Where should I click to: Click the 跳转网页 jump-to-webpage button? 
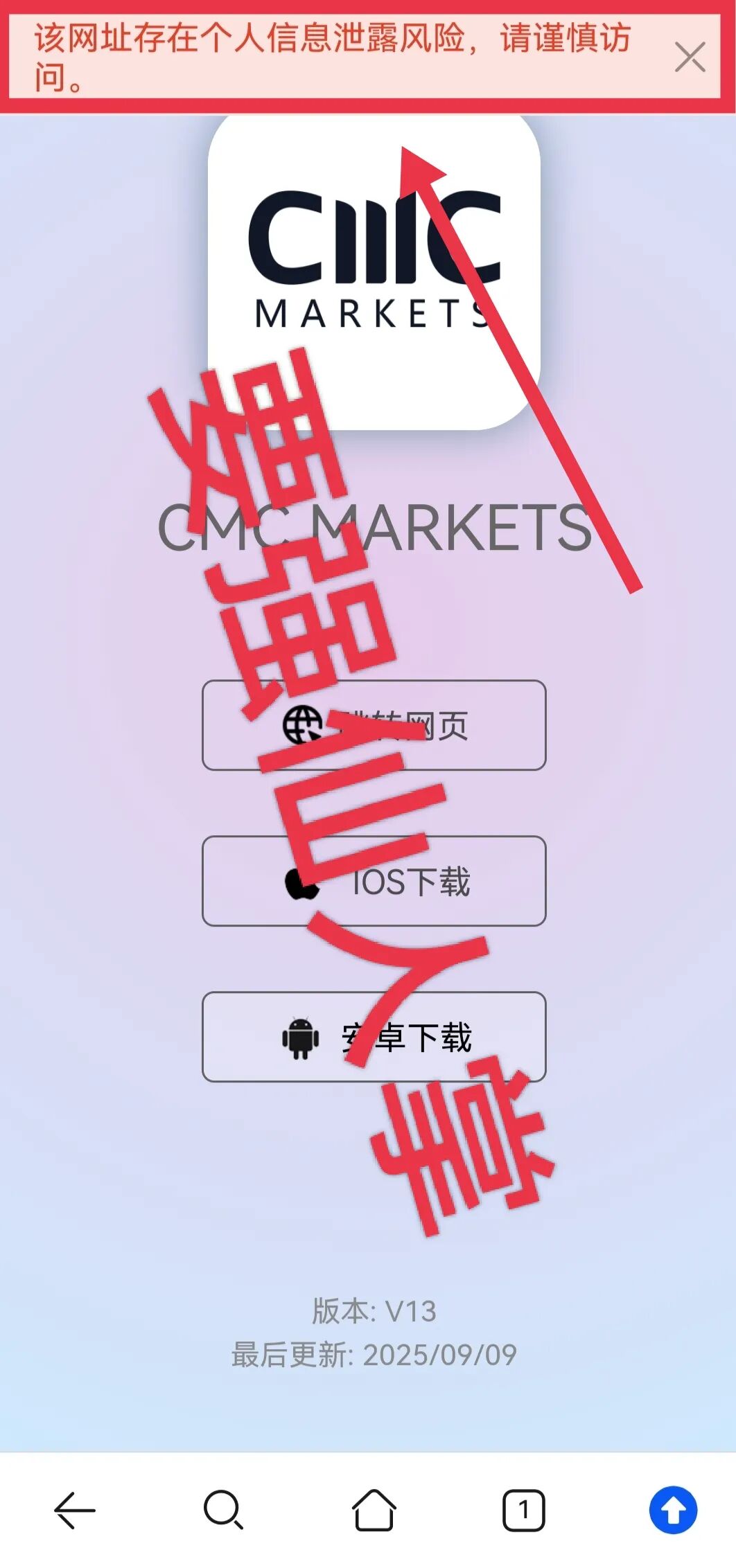(374, 727)
